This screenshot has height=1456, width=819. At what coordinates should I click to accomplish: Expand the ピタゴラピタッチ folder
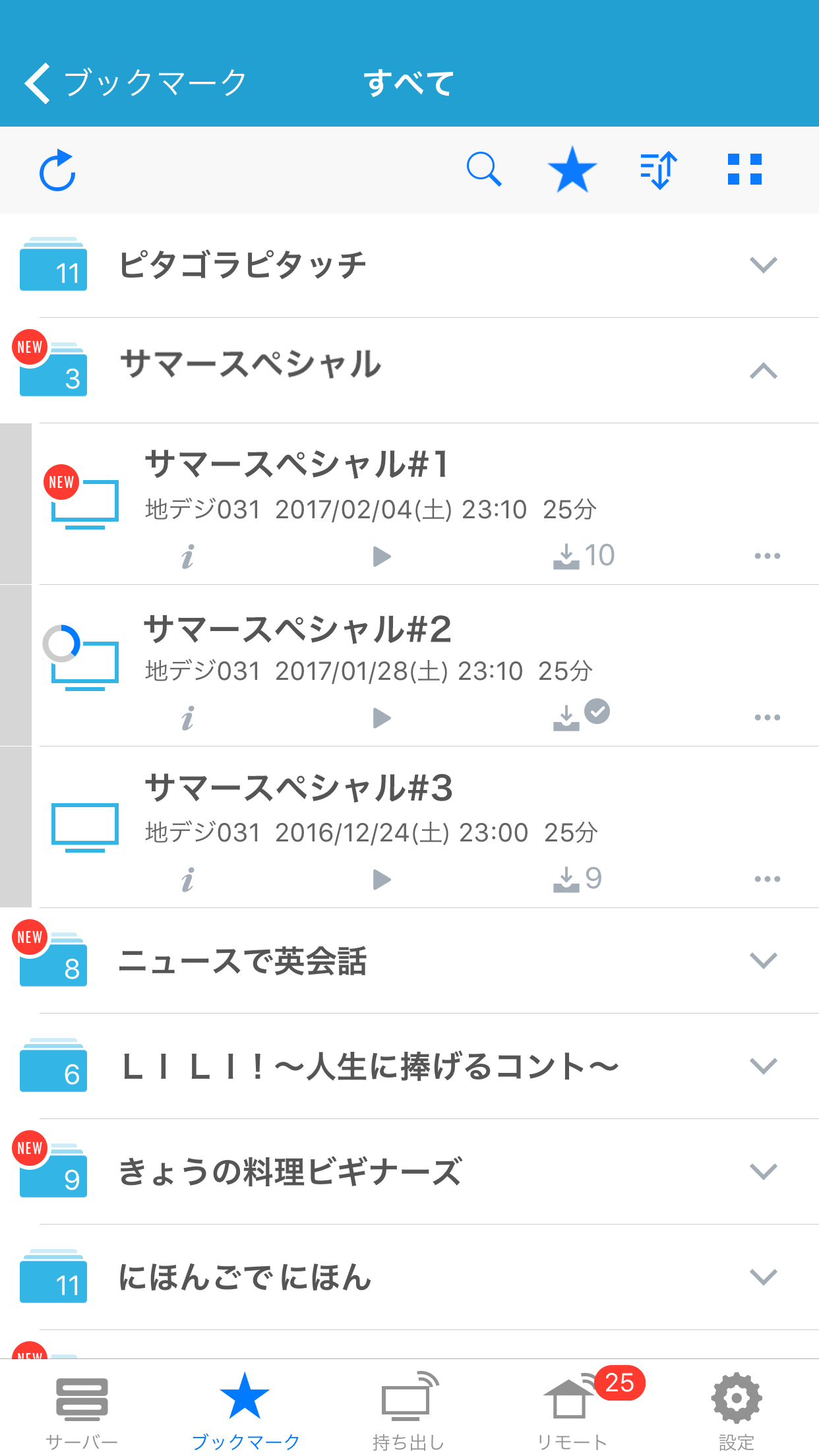click(763, 265)
